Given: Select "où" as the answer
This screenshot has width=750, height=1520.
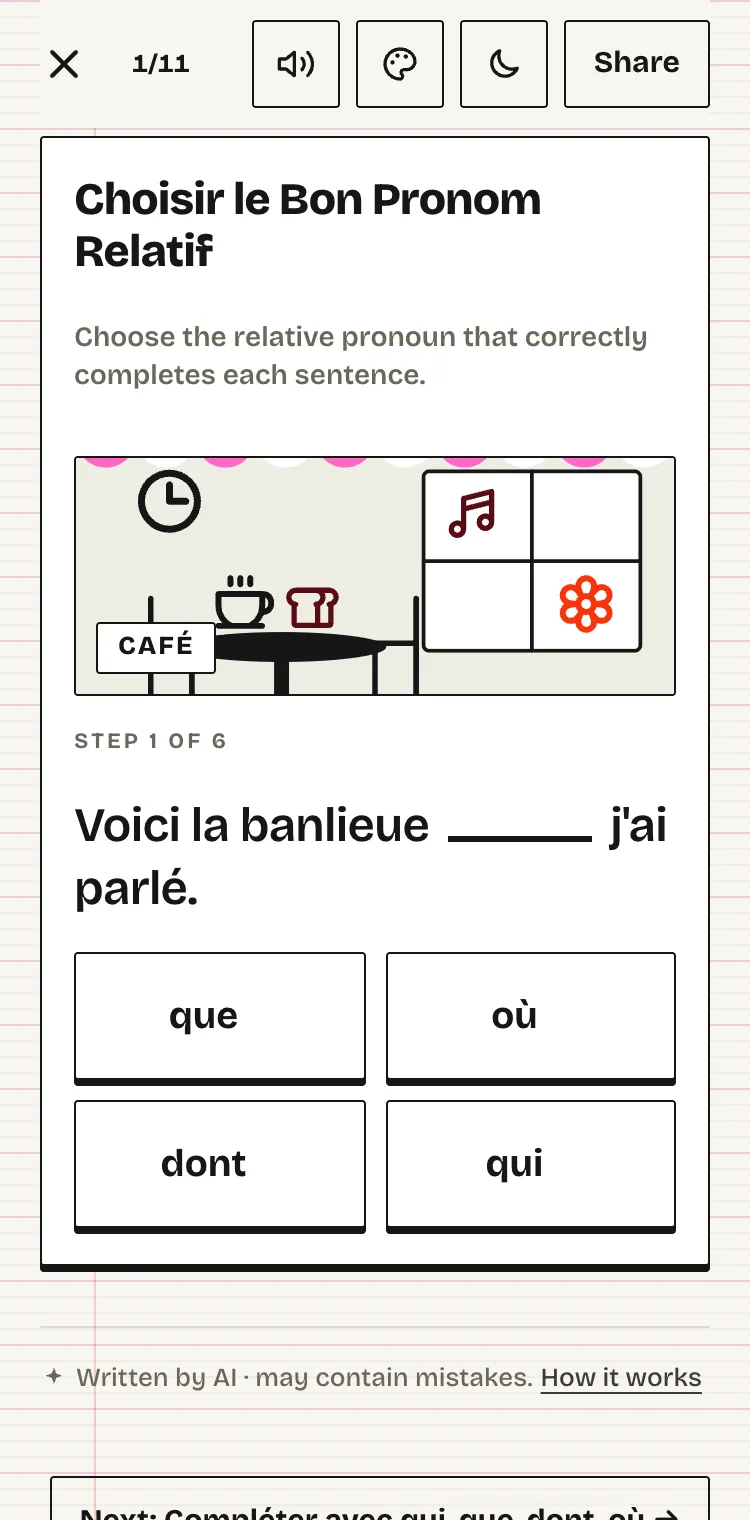Looking at the screenshot, I should coord(531,1018).
